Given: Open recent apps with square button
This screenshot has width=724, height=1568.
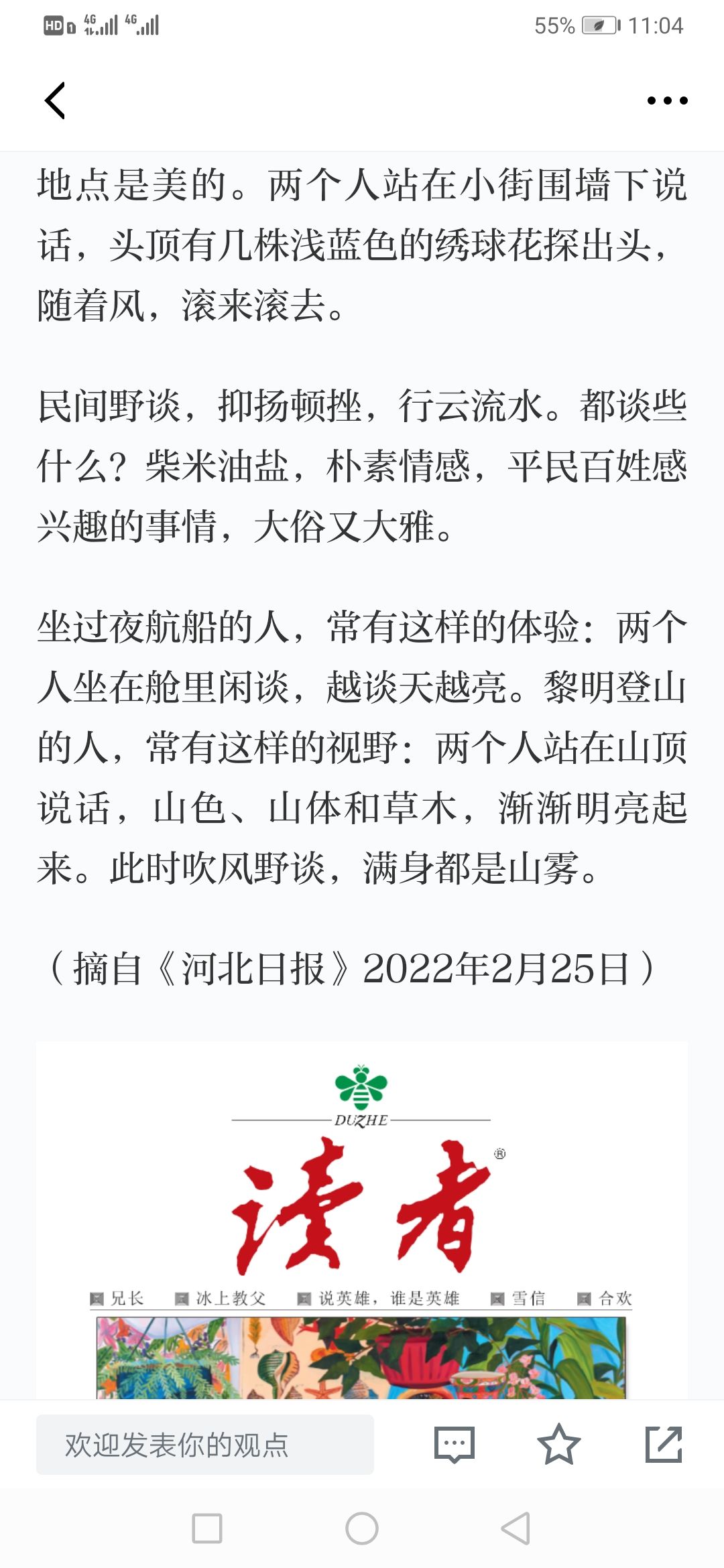Looking at the screenshot, I should pos(207,1528).
